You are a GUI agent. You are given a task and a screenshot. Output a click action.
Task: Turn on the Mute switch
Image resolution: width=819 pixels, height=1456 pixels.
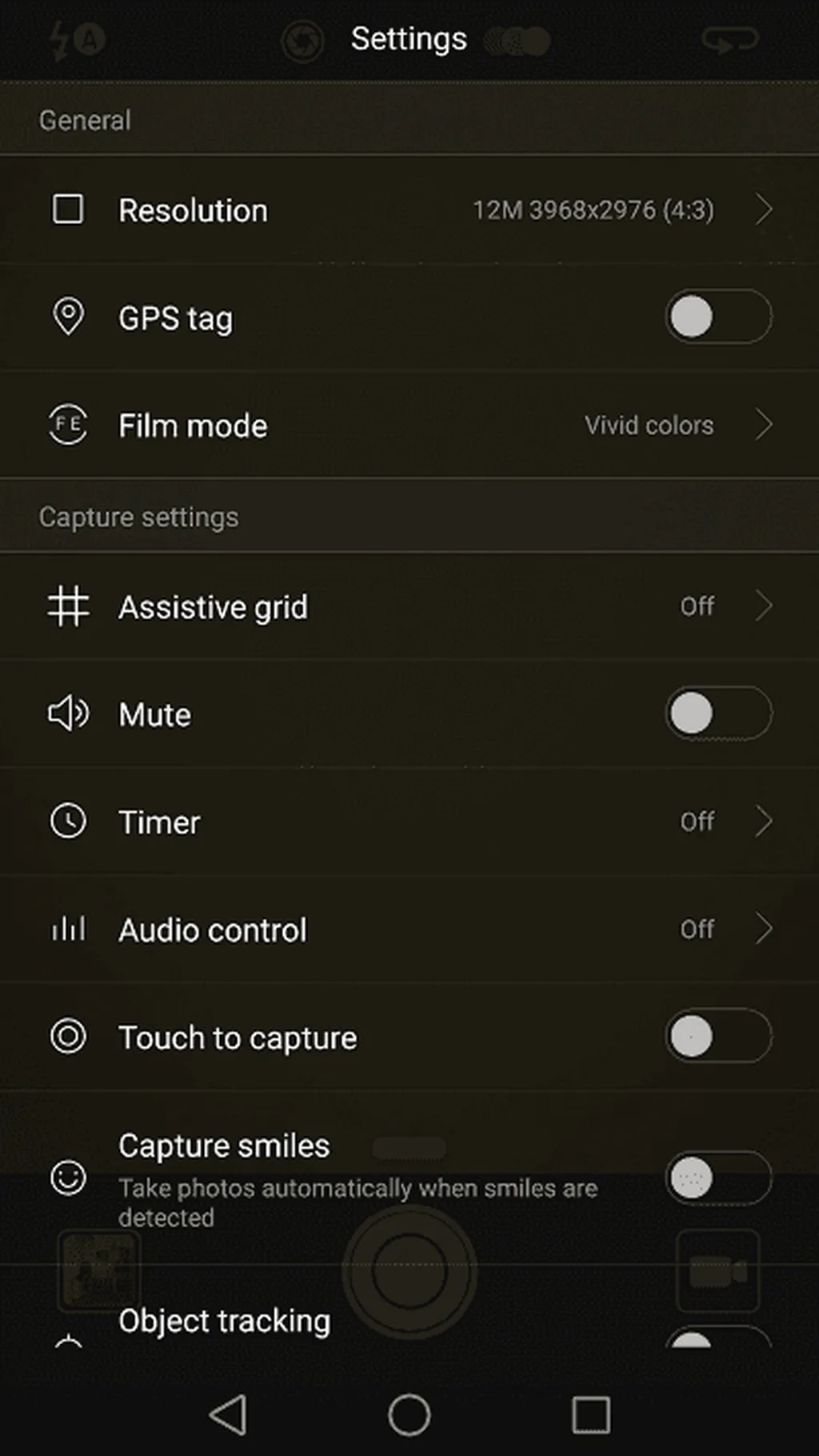point(717,714)
